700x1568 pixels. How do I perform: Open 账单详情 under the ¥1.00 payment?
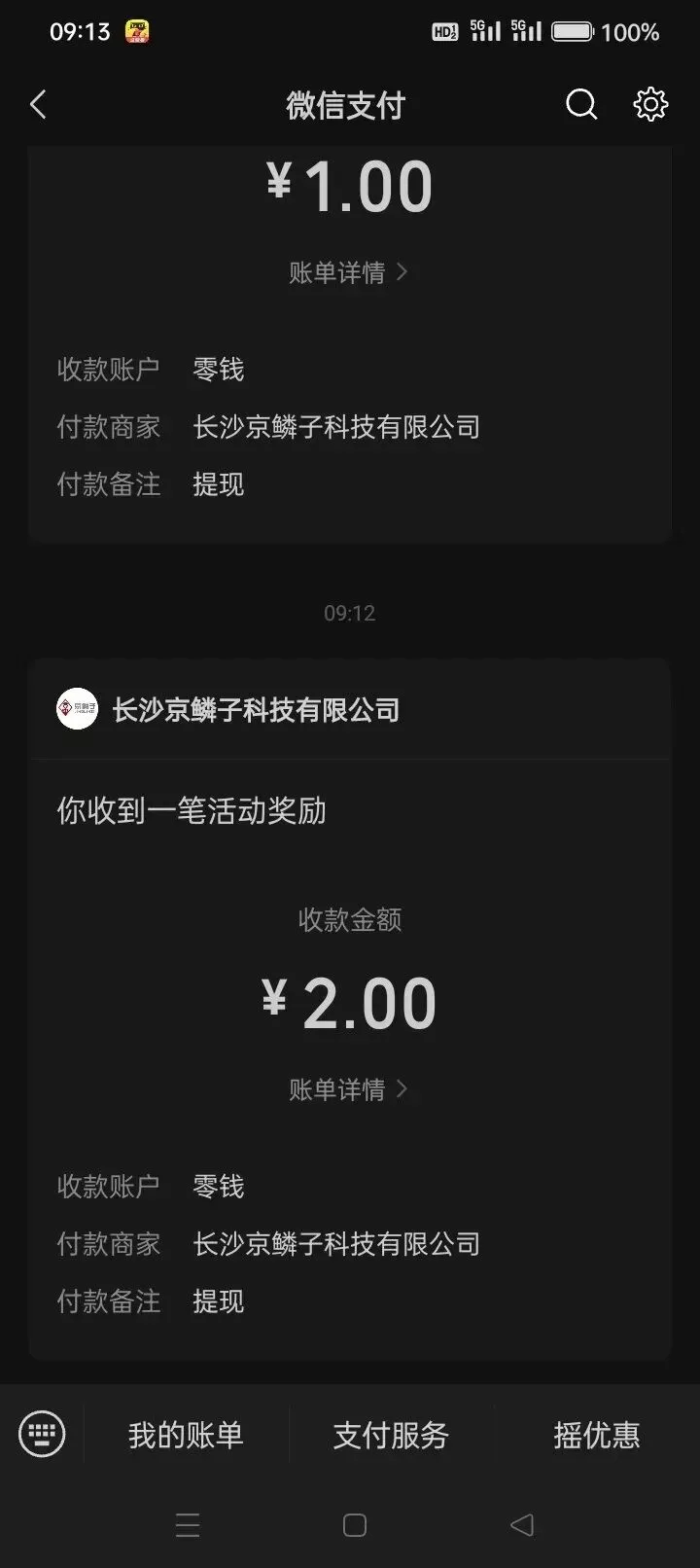point(348,272)
